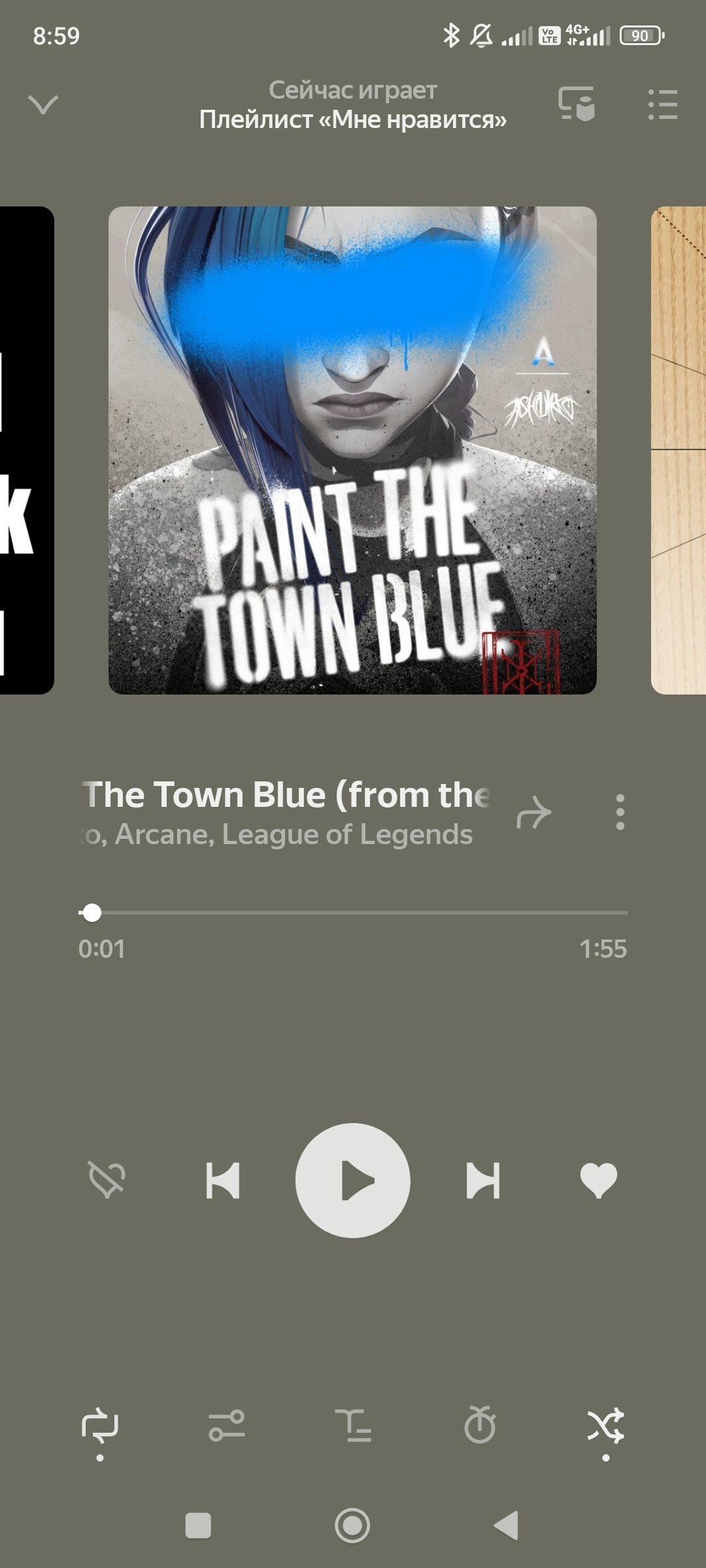Tap the song progress slider
The width and height of the screenshot is (706, 1568).
[x=353, y=912]
